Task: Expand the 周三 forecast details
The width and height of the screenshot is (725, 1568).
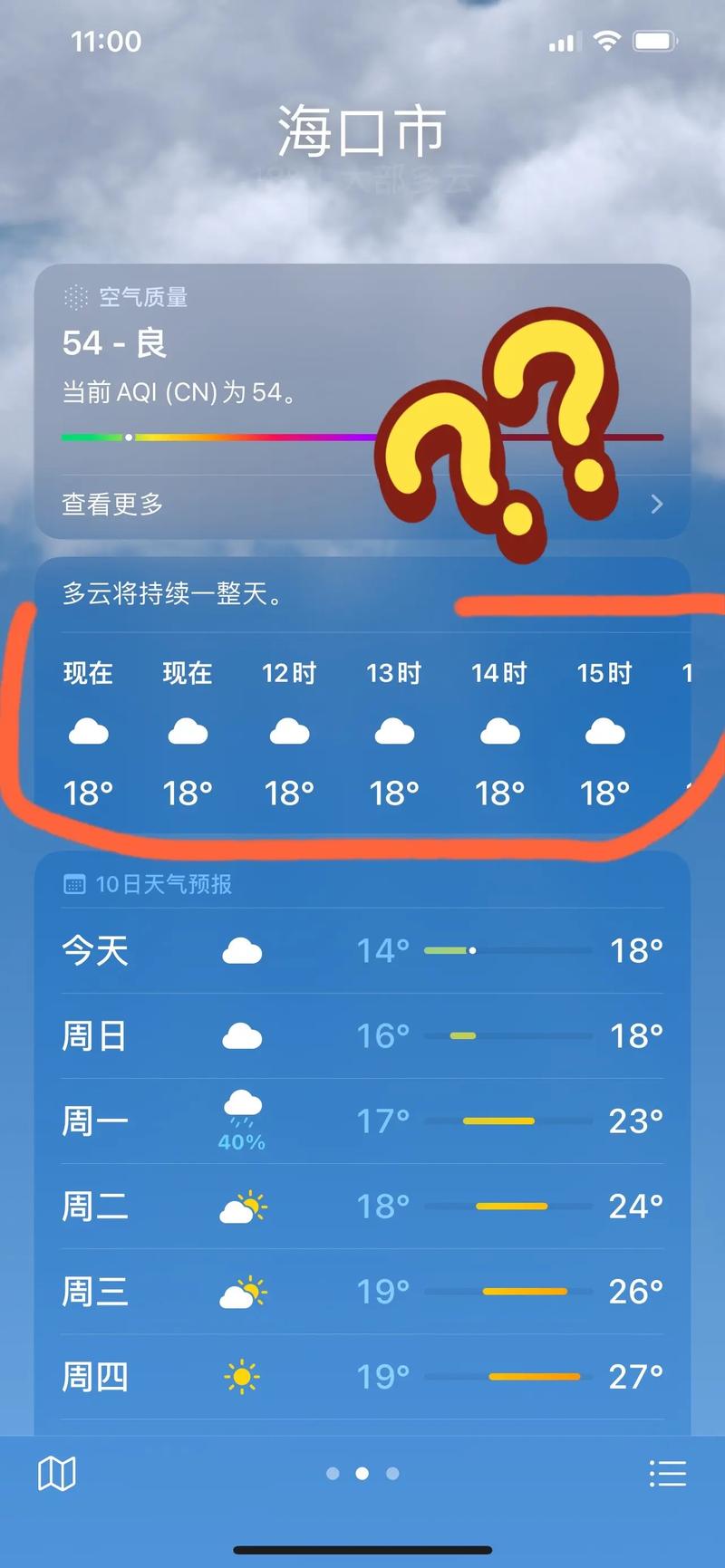Action: pyautogui.click(x=362, y=1292)
